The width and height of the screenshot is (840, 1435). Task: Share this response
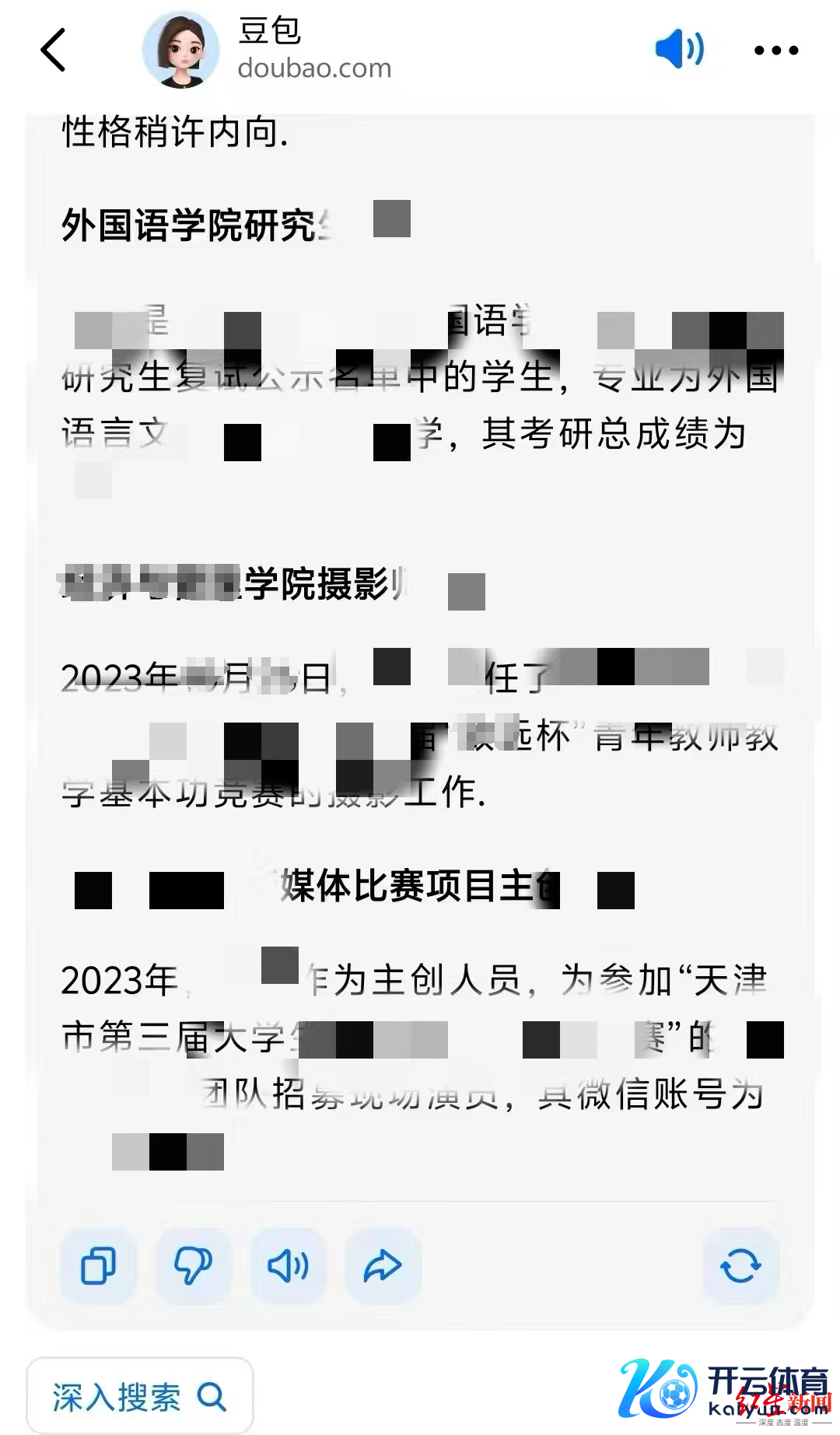click(x=383, y=1265)
